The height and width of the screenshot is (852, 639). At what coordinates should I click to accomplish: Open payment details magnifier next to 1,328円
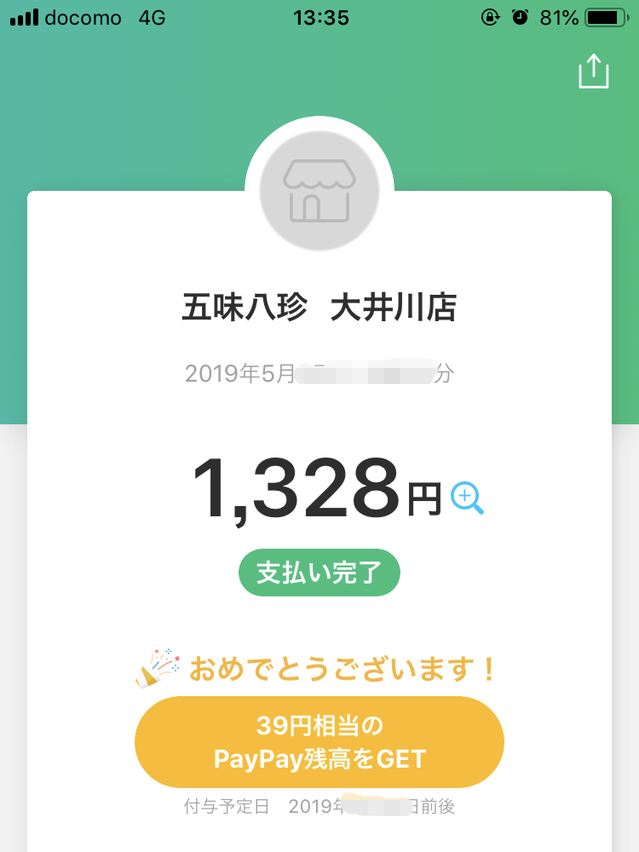click(467, 497)
